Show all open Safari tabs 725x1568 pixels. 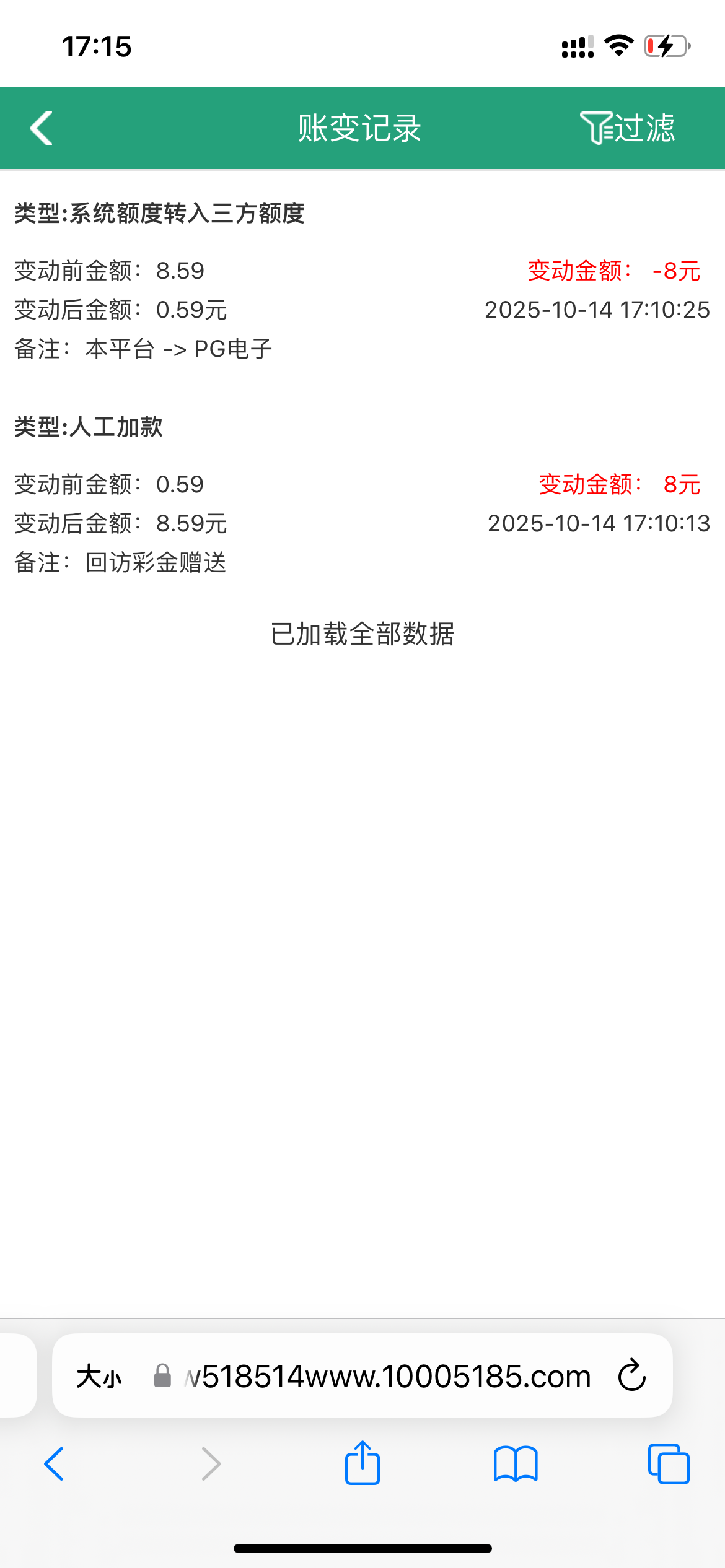tap(668, 1464)
